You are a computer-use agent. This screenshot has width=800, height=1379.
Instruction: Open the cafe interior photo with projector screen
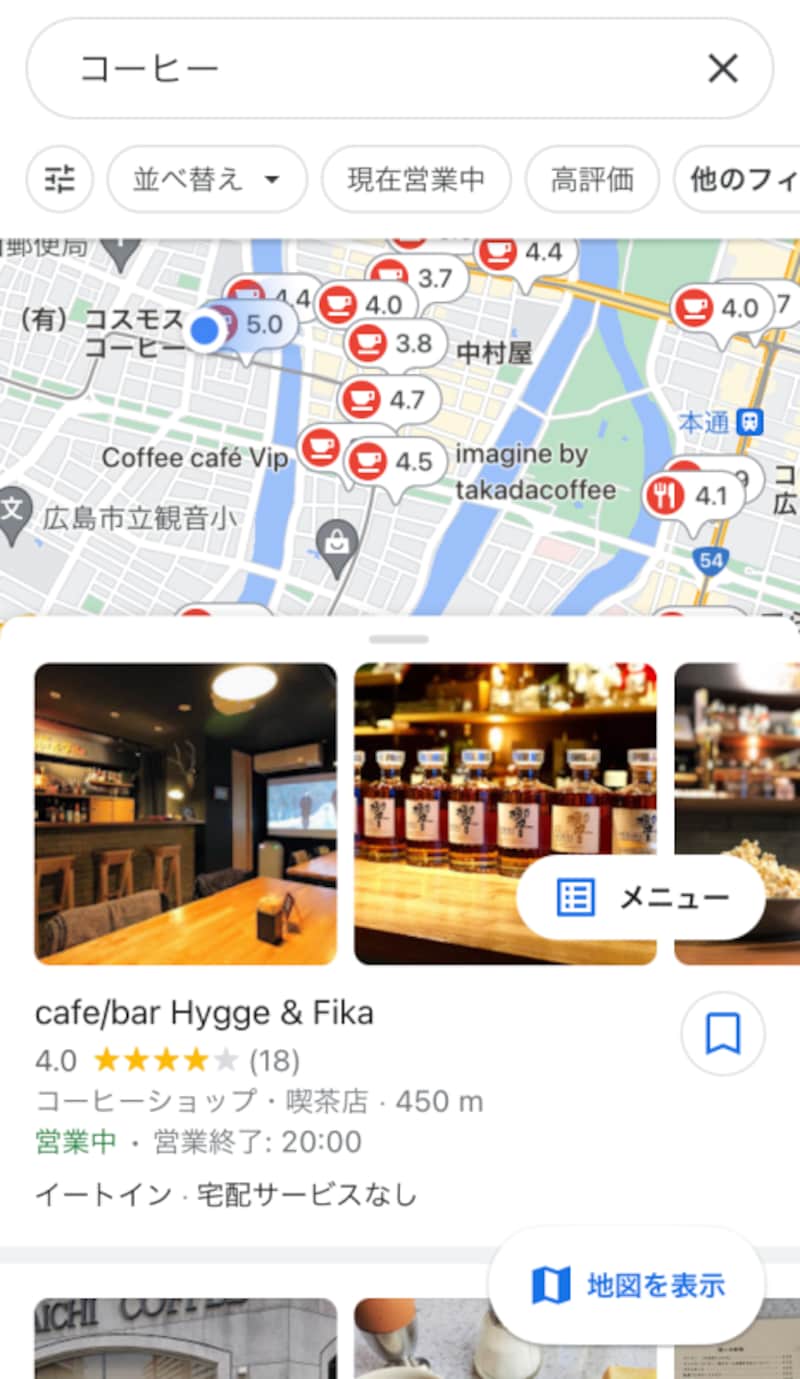click(x=186, y=814)
